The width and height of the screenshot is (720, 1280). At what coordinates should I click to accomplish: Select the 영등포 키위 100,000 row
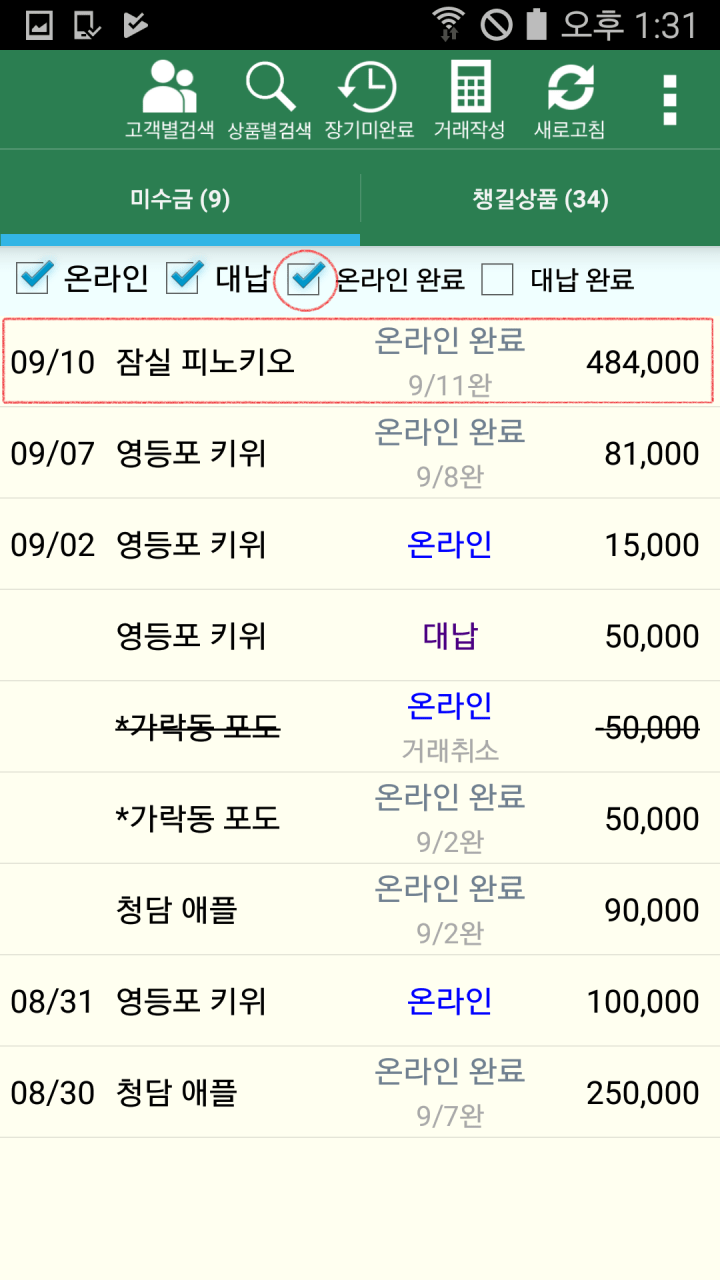(358, 1000)
